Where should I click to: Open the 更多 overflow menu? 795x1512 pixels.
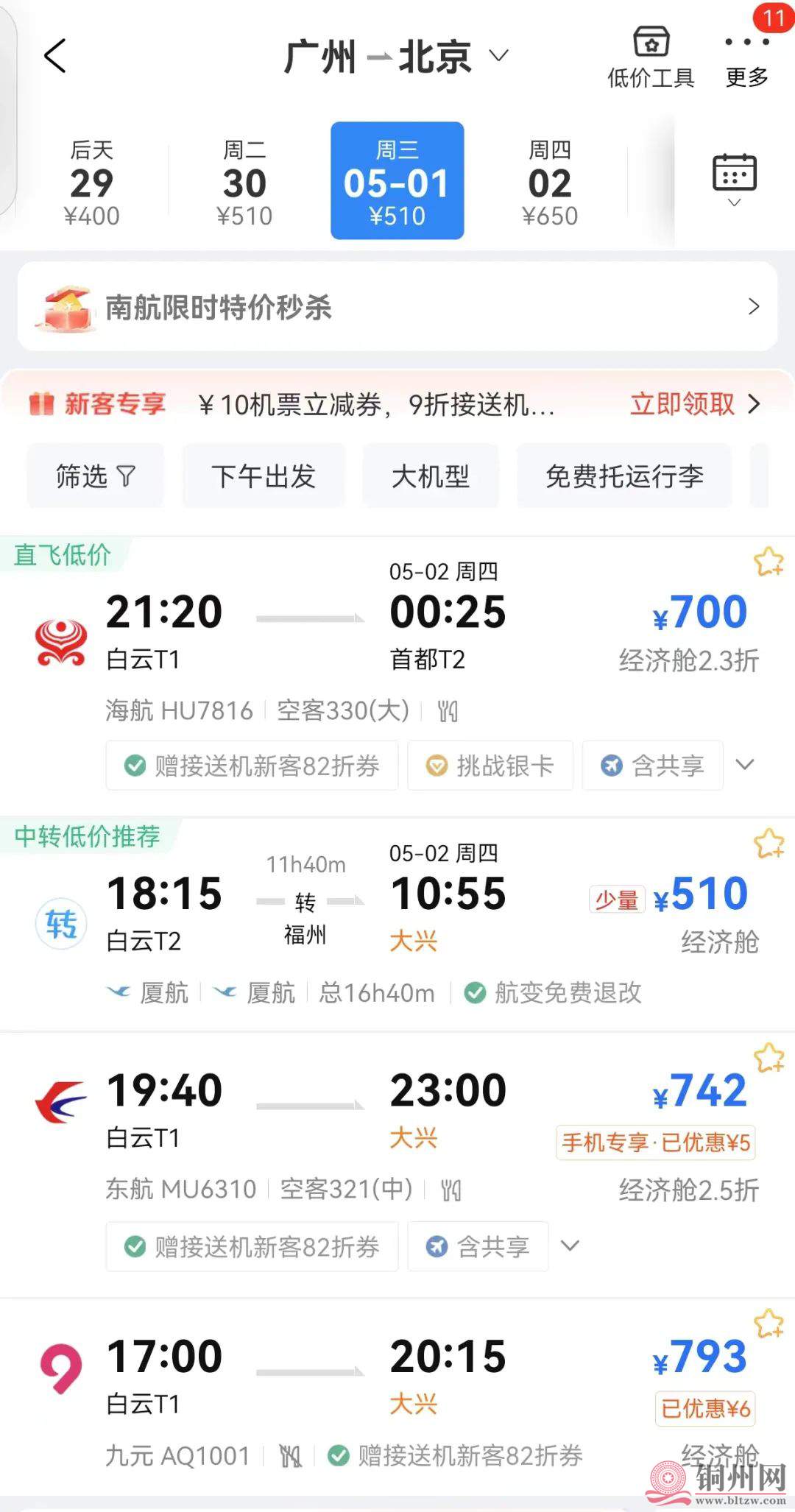point(746,57)
